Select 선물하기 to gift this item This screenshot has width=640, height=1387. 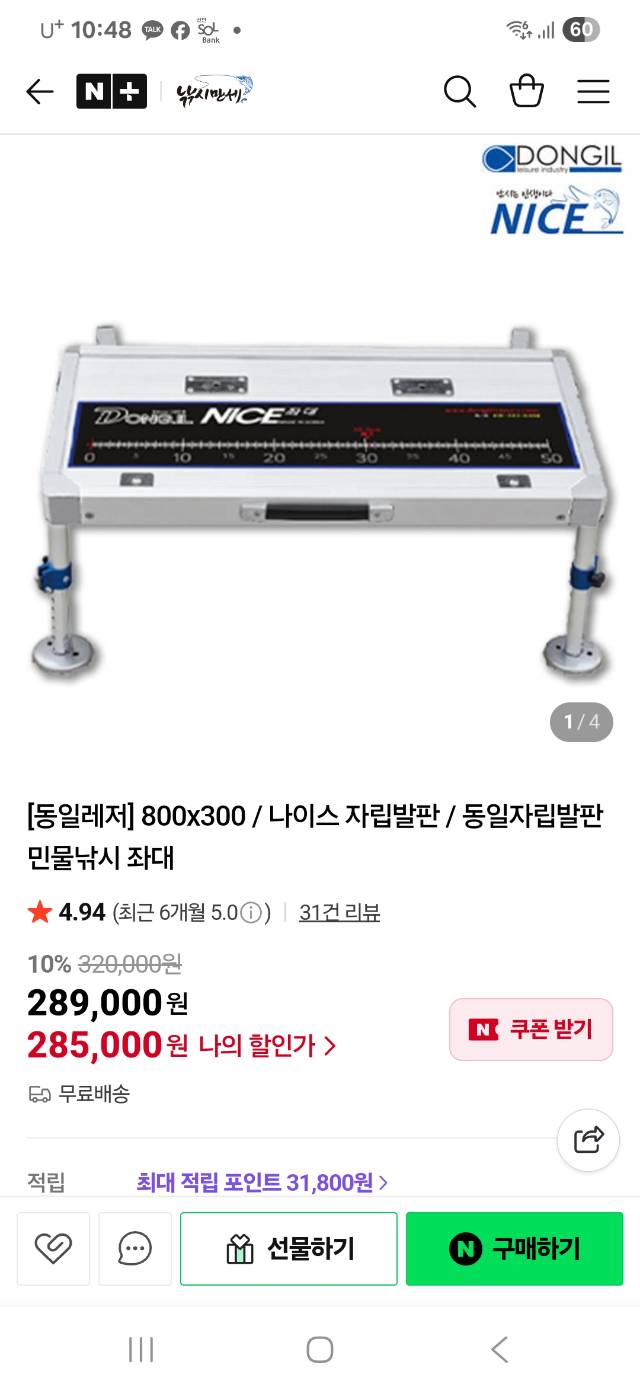point(289,1248)
